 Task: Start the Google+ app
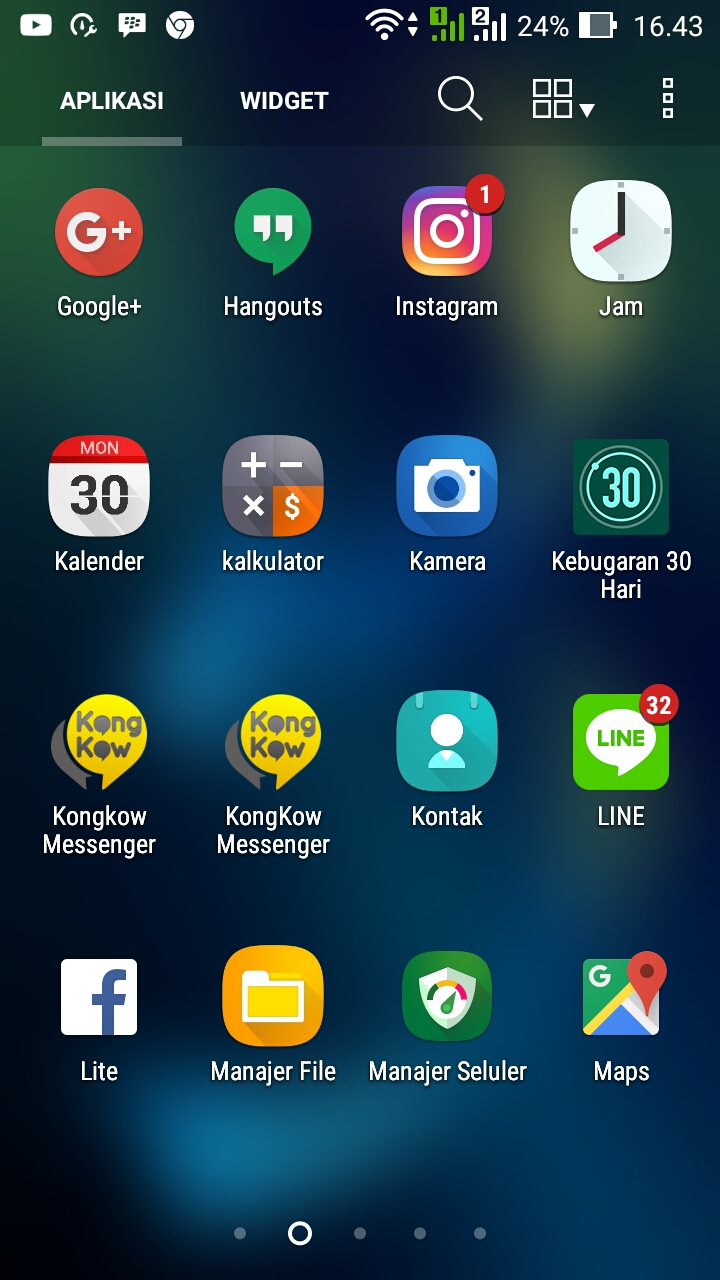[97, 232]
